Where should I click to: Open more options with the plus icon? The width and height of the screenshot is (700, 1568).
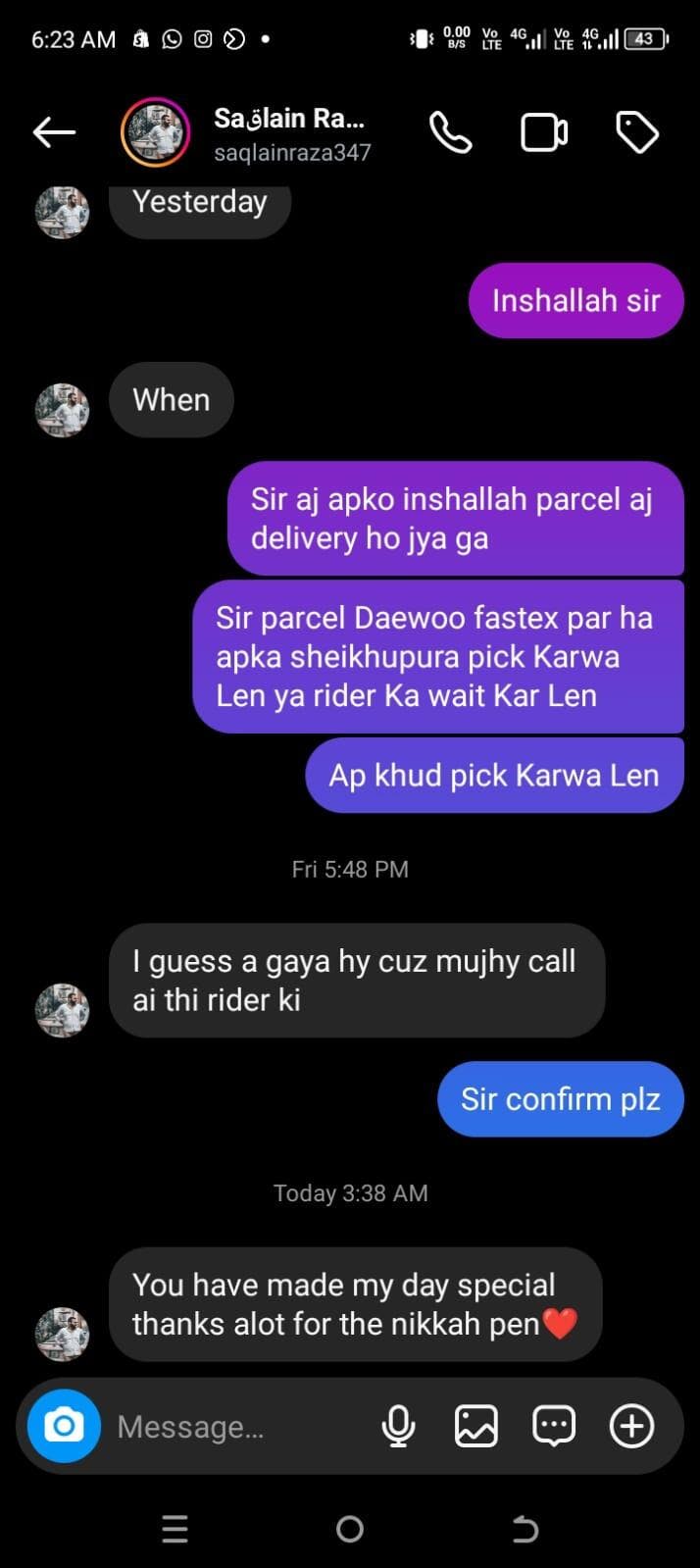coord(631,1427)
